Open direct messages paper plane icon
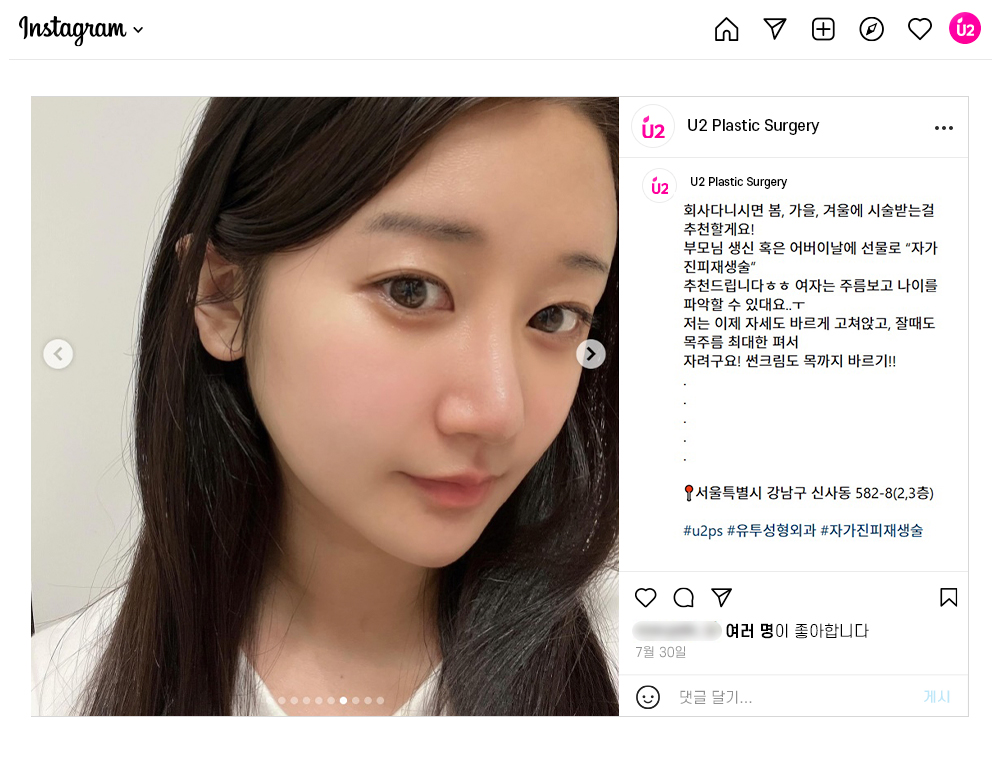1000x760 pixels. [775, 29]
